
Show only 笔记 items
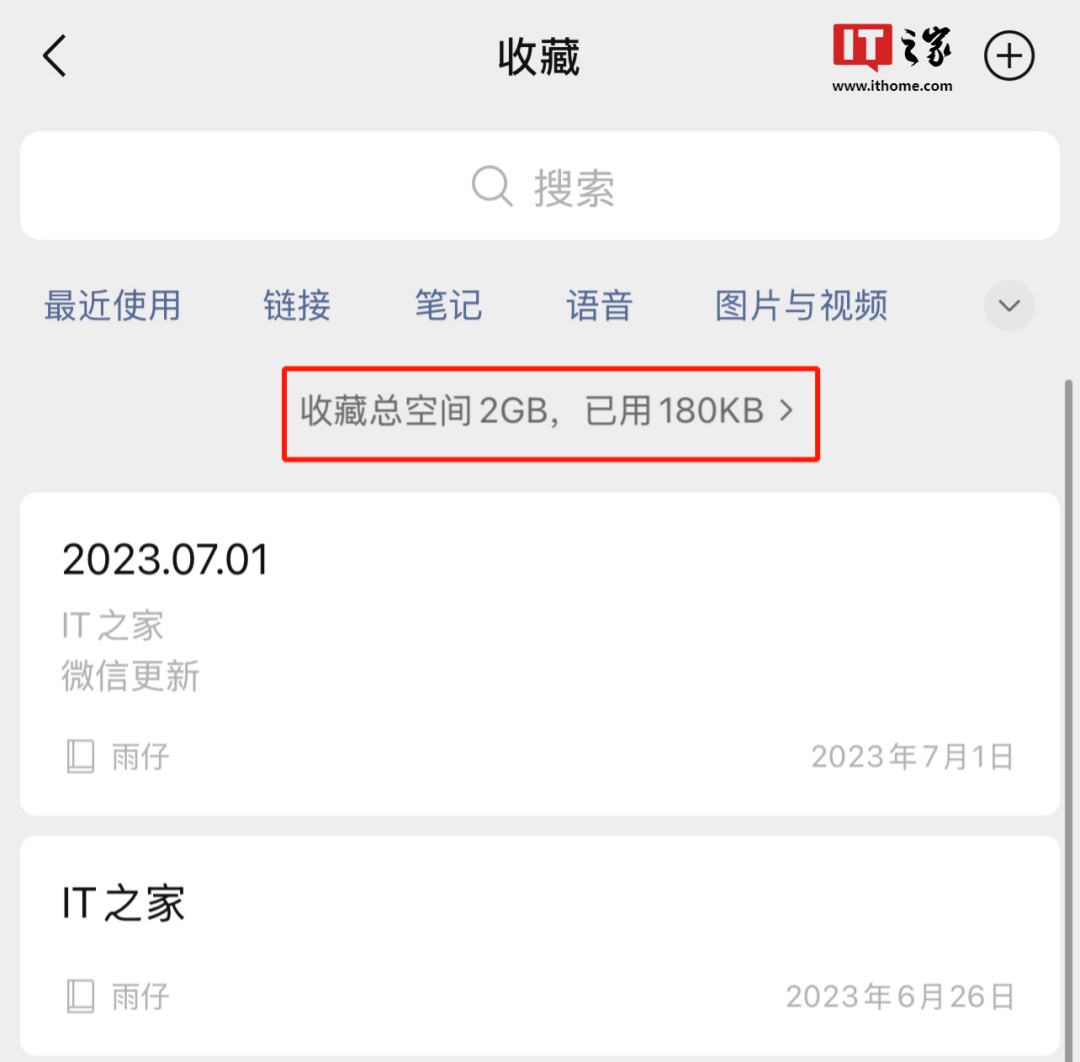448,305
